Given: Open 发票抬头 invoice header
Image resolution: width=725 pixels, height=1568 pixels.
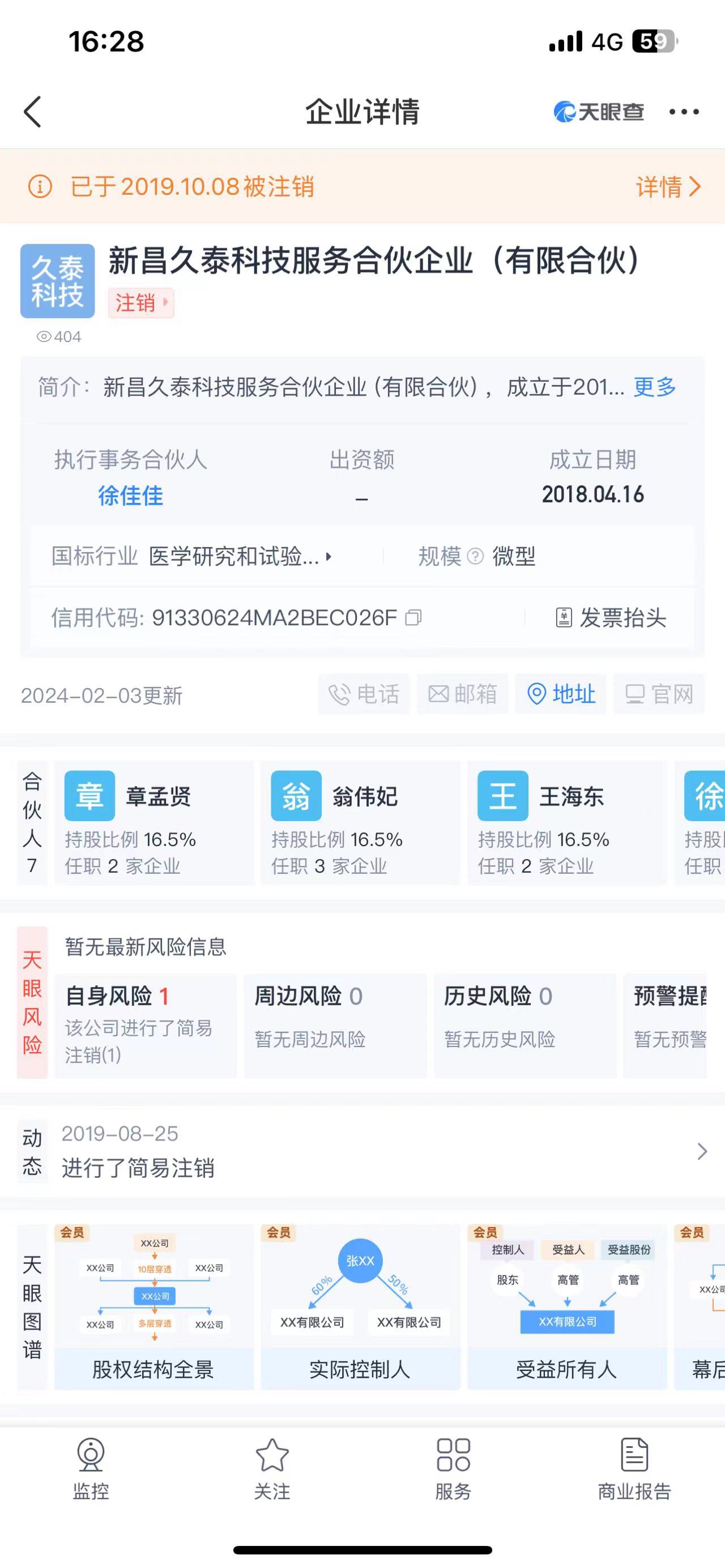Looking at the screenshot, I should coord(611,618).
